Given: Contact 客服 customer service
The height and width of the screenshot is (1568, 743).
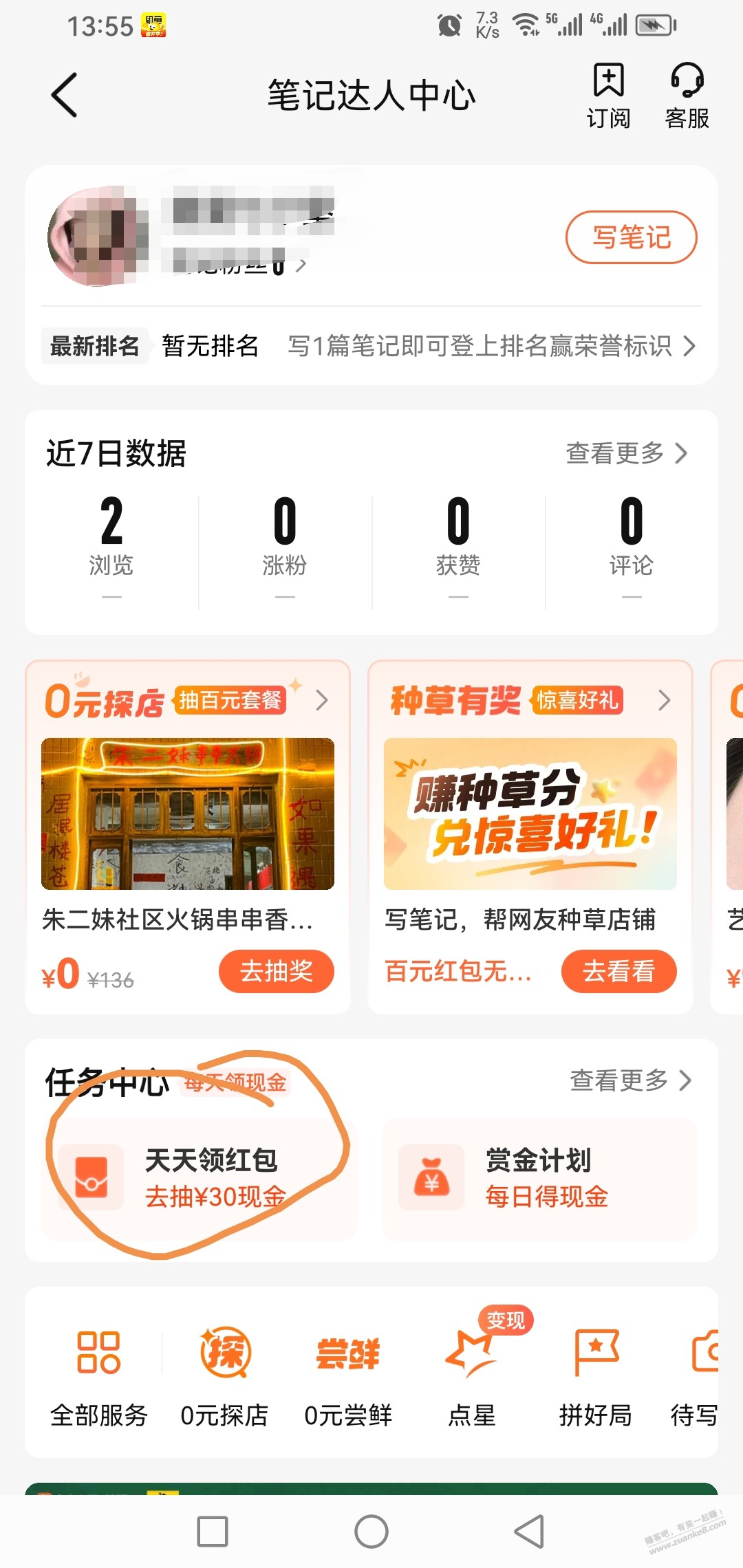Looking at the screenshot, I should [x=687, y=96].
